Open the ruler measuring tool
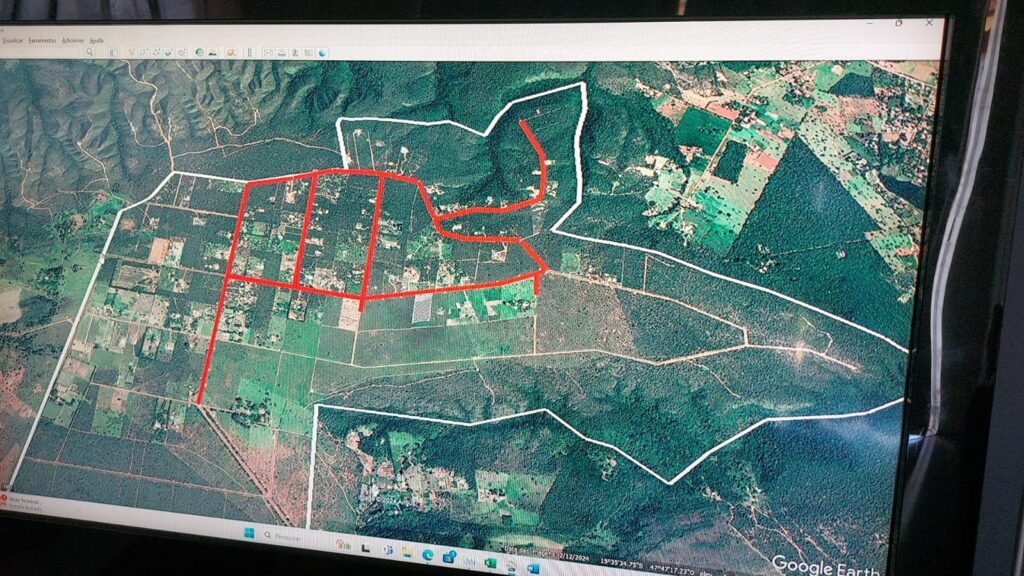 [249, 53]
